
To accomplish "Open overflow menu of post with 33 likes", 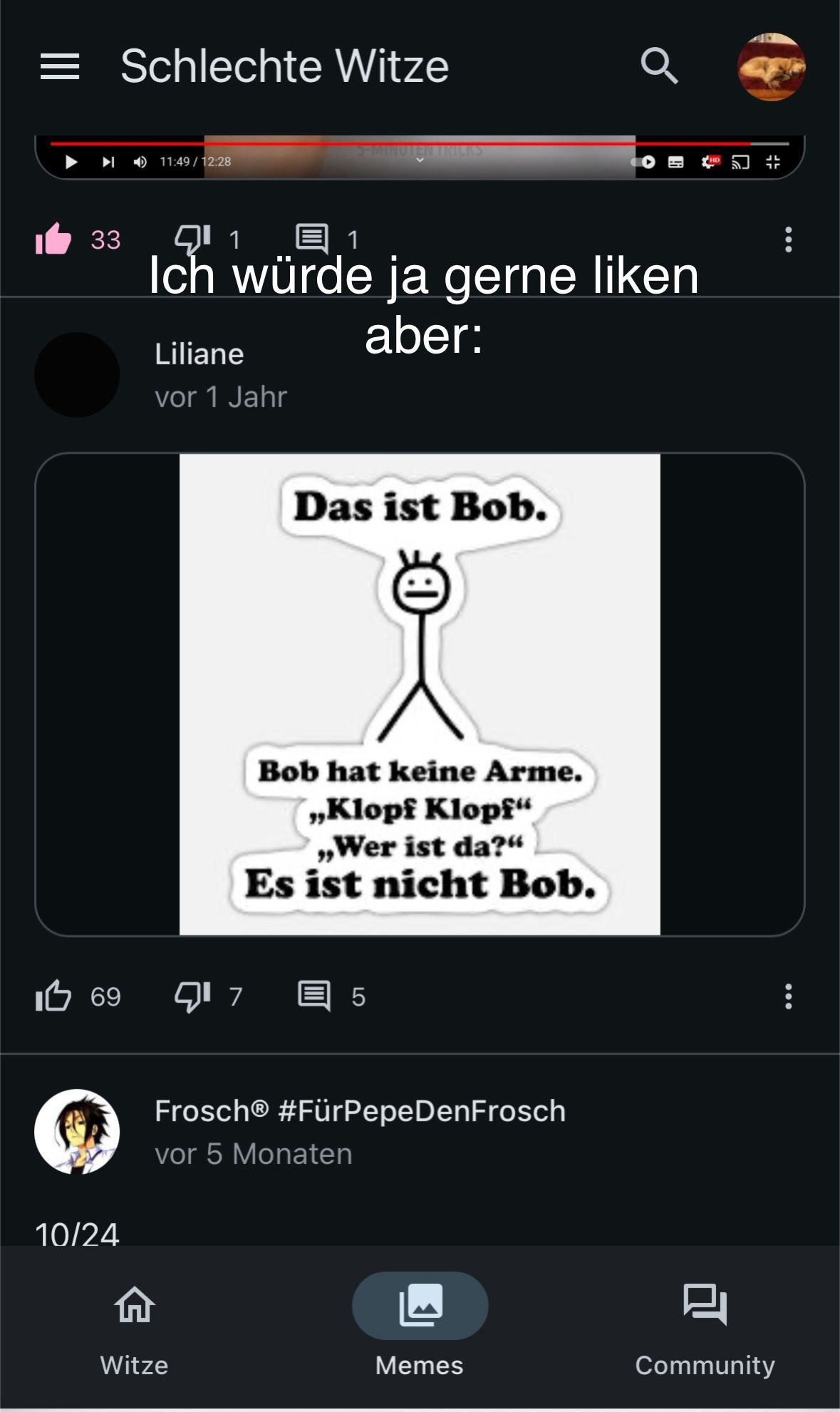I will (788, 240).
